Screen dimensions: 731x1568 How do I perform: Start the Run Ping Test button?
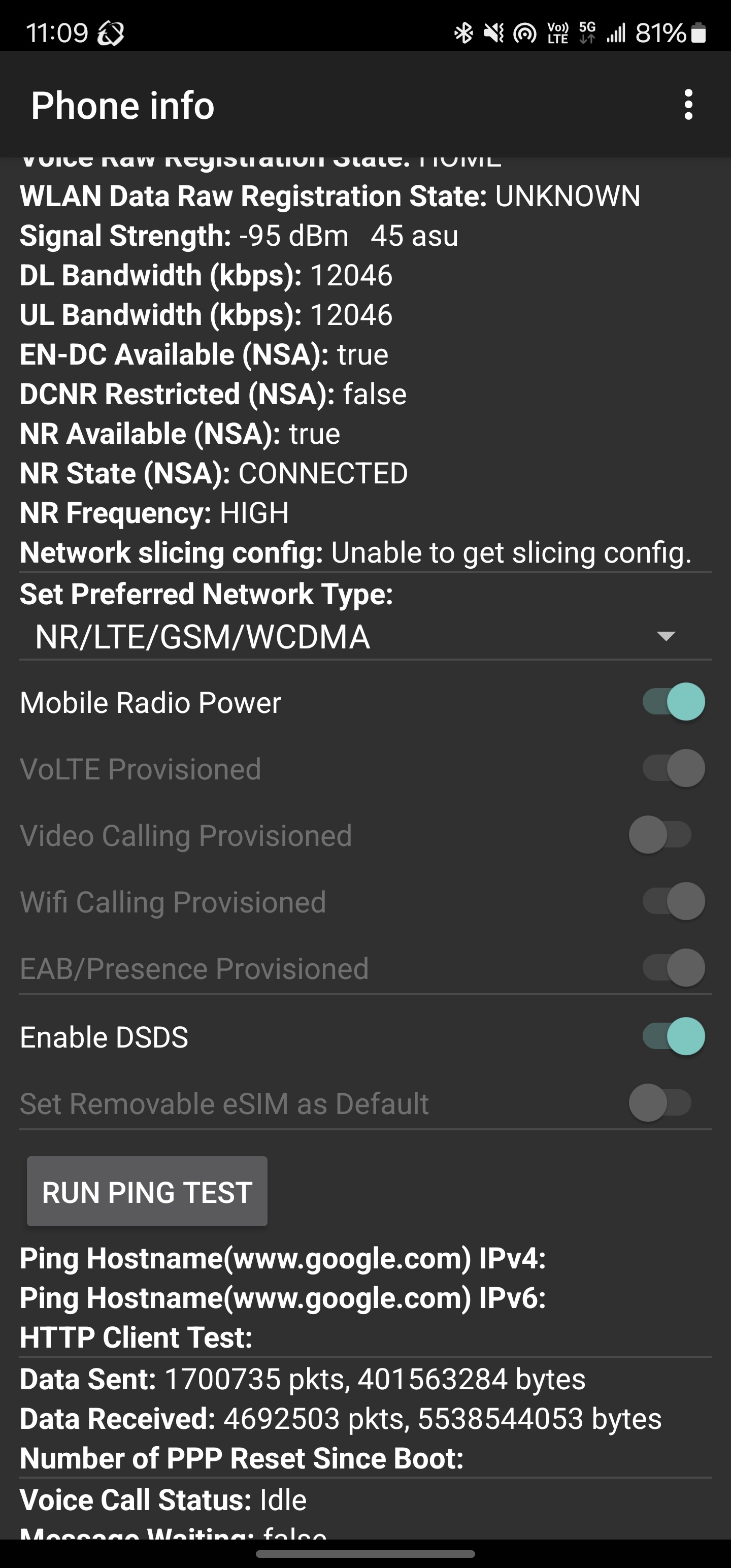click(x=147, y=1191)
